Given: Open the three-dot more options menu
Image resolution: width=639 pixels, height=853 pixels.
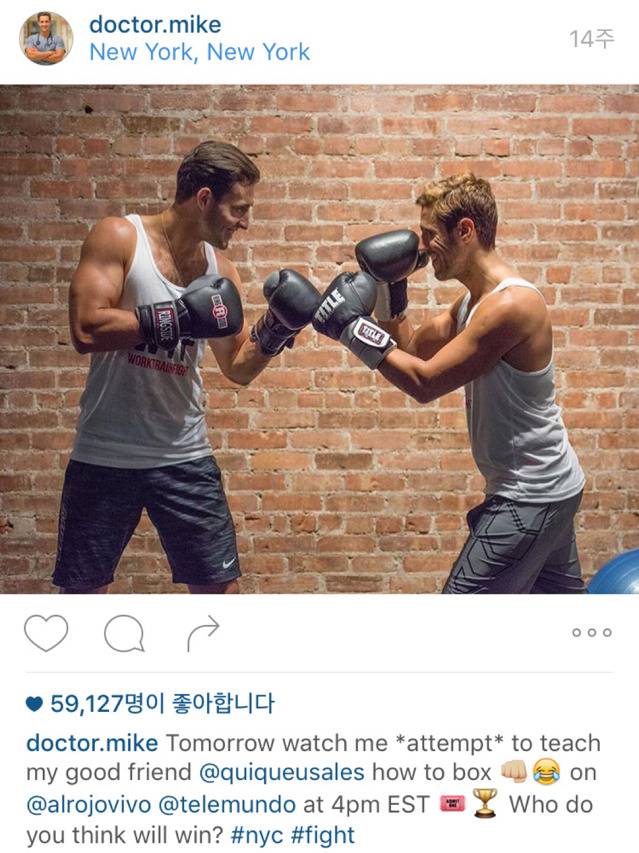Looking at the screenshot, I should point(590,633).
